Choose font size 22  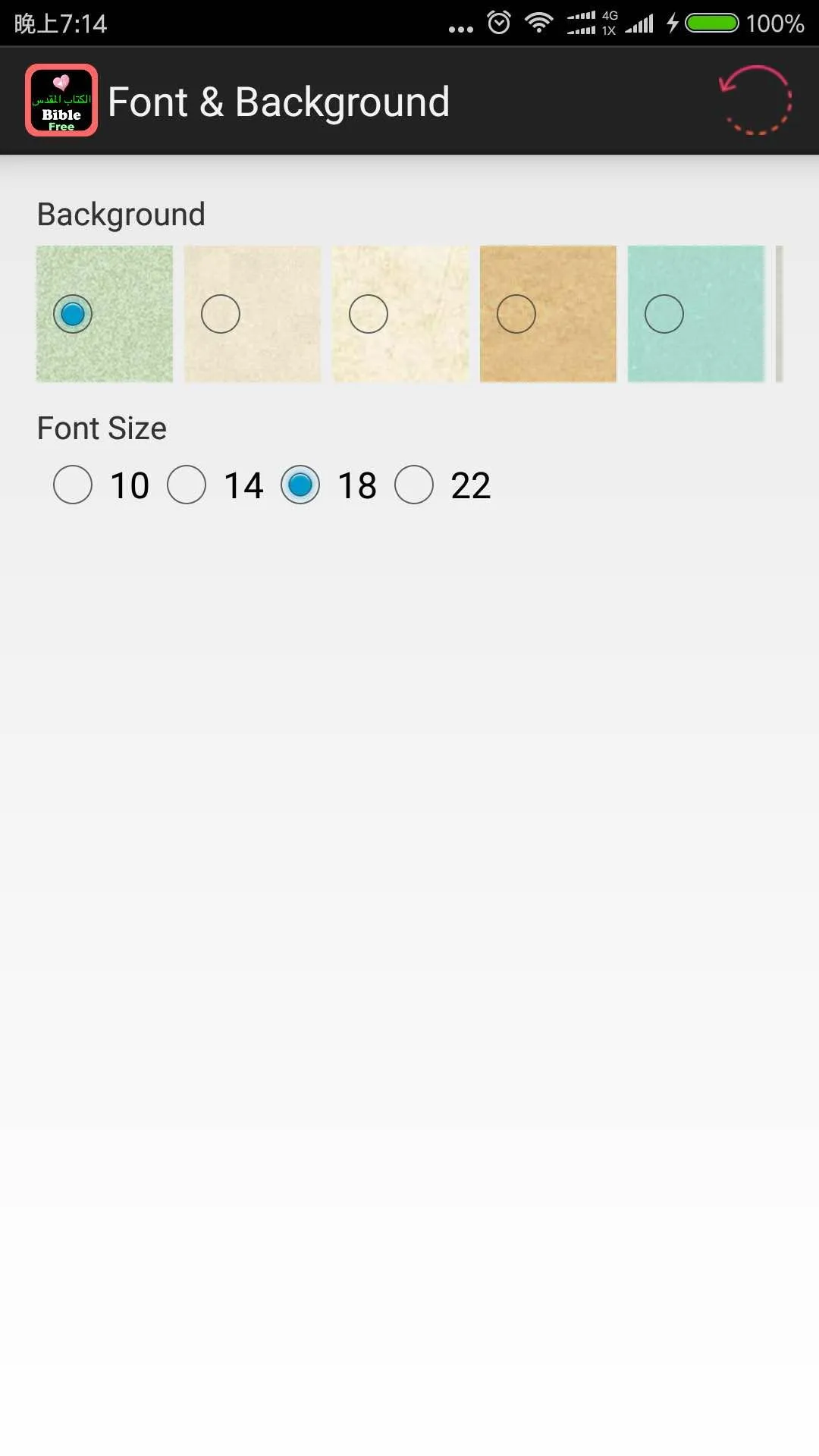pyautogui.click(x=414, y=485)
